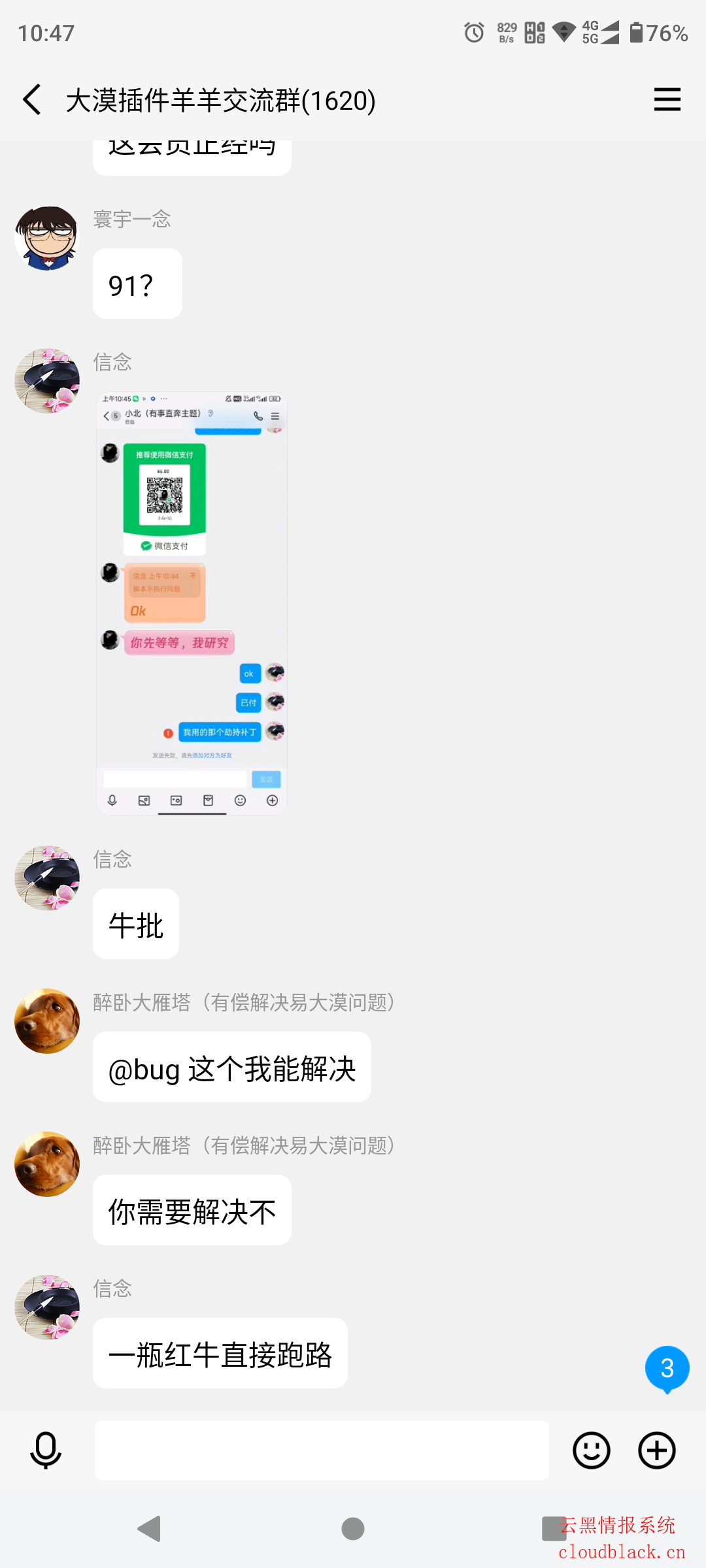Go to the system home screen

(x=353, y=1529)
